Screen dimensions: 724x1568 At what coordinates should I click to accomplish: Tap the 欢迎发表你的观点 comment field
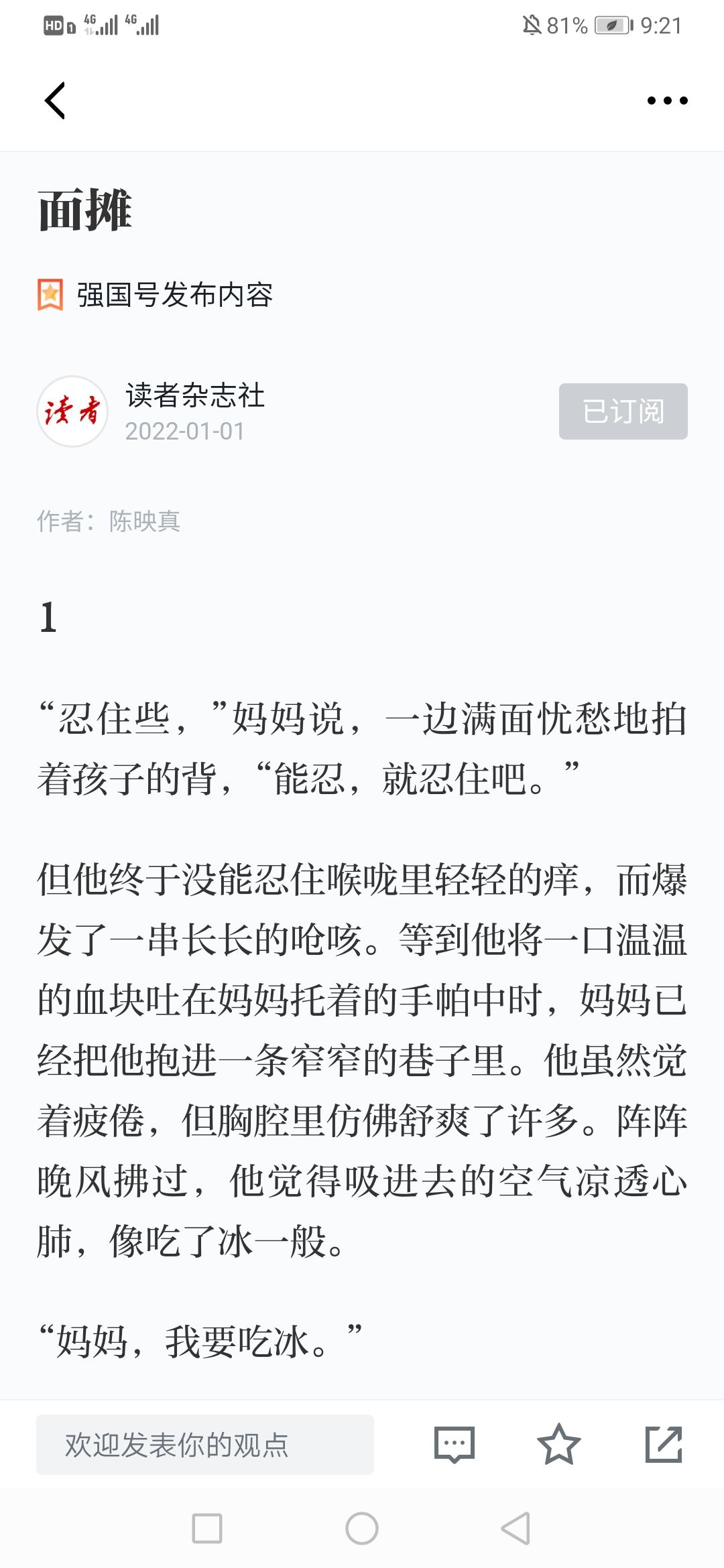(x=205, y=1445)
